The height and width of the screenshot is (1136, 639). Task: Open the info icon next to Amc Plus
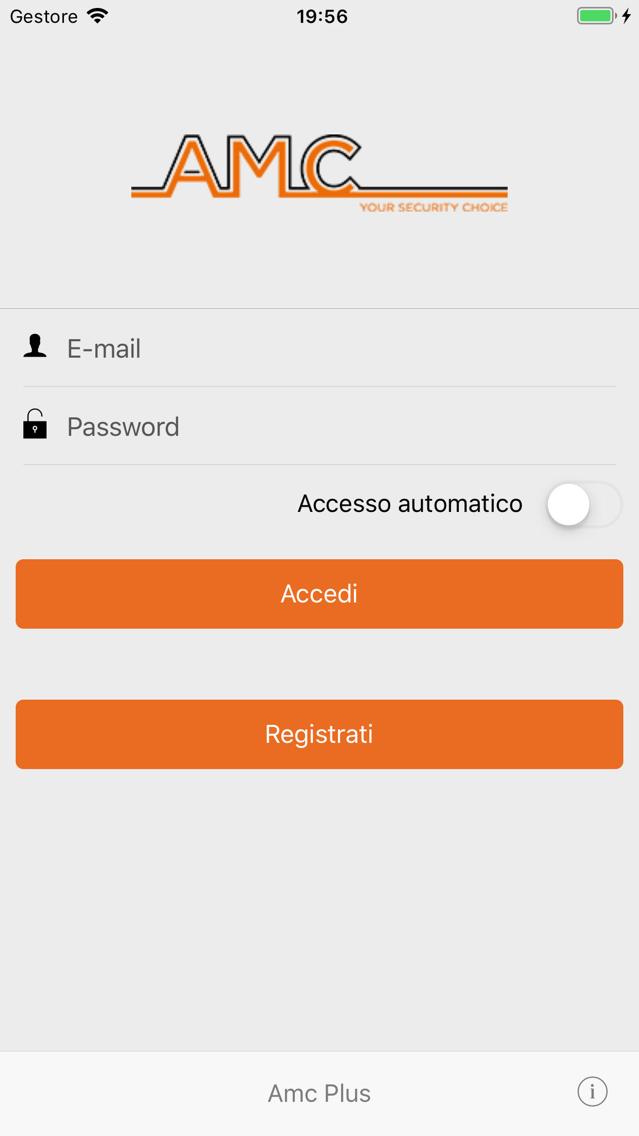592,1091
